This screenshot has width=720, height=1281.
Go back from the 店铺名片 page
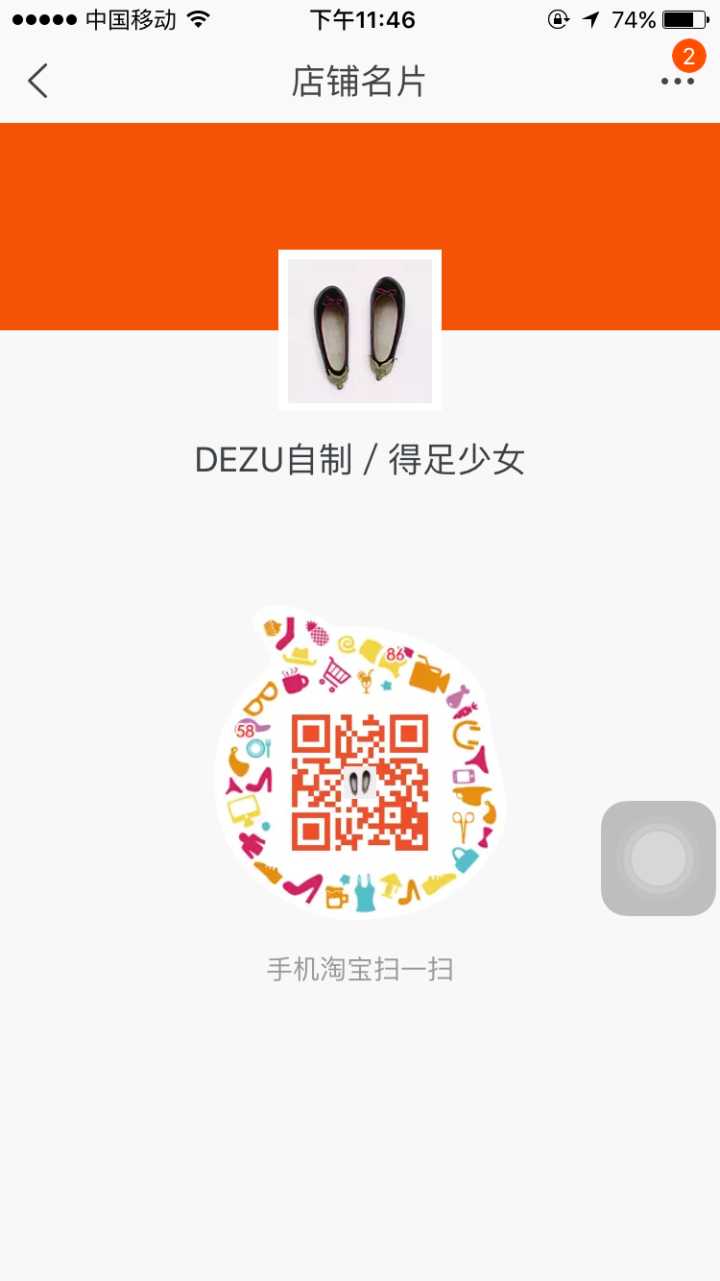click(x=38, y=81)
